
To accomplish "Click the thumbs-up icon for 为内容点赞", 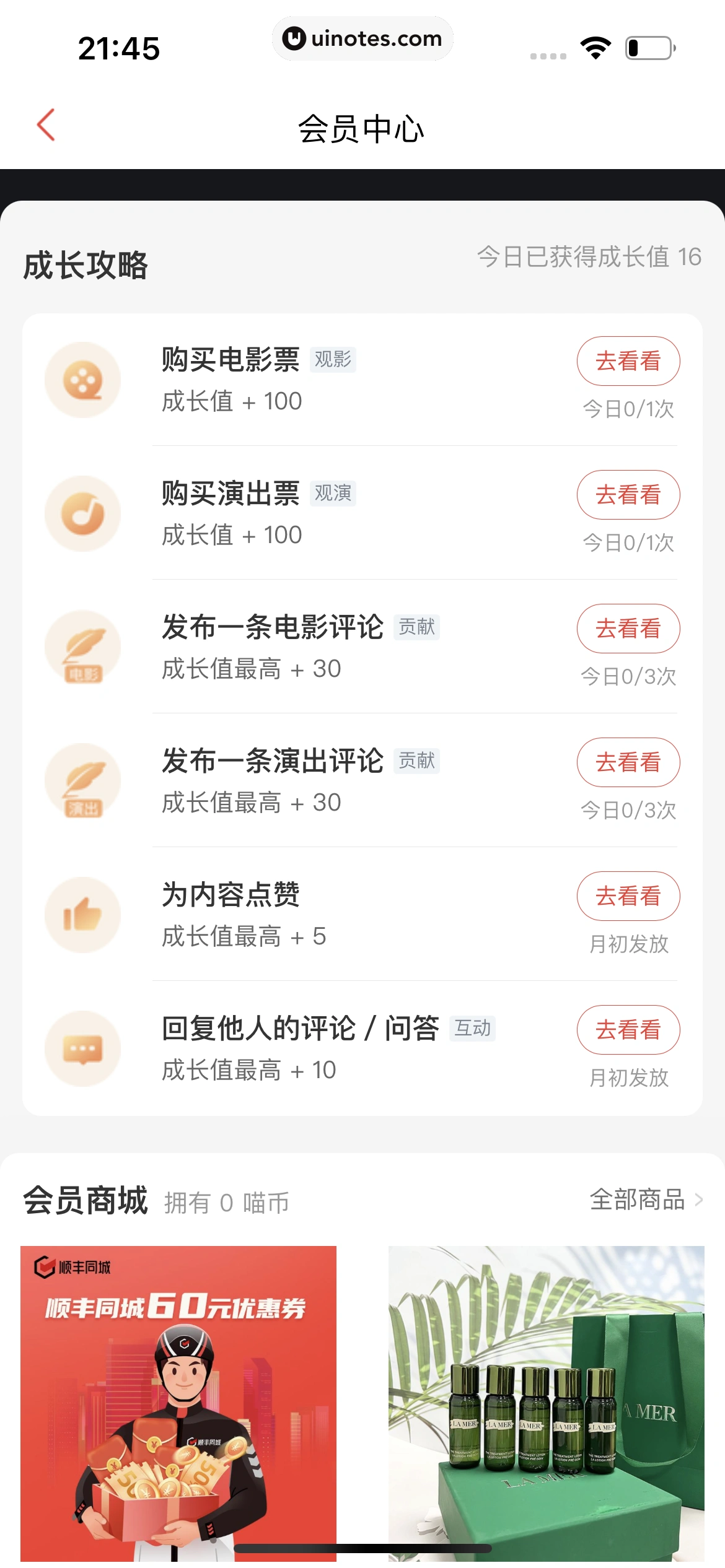I will click(82, 915).
